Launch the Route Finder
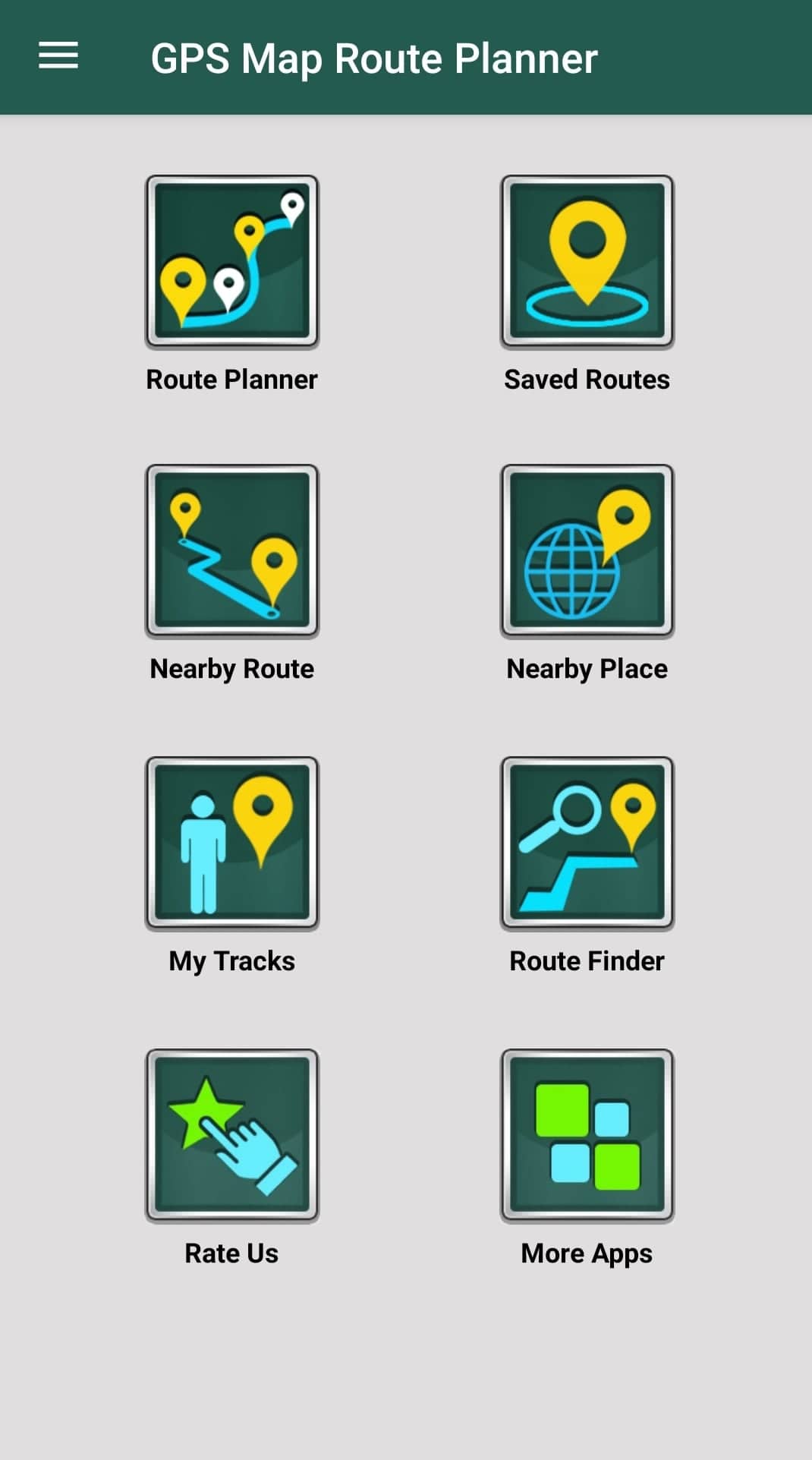The height and width of the screenshot is (1460, 812). [x=587, y=843]
